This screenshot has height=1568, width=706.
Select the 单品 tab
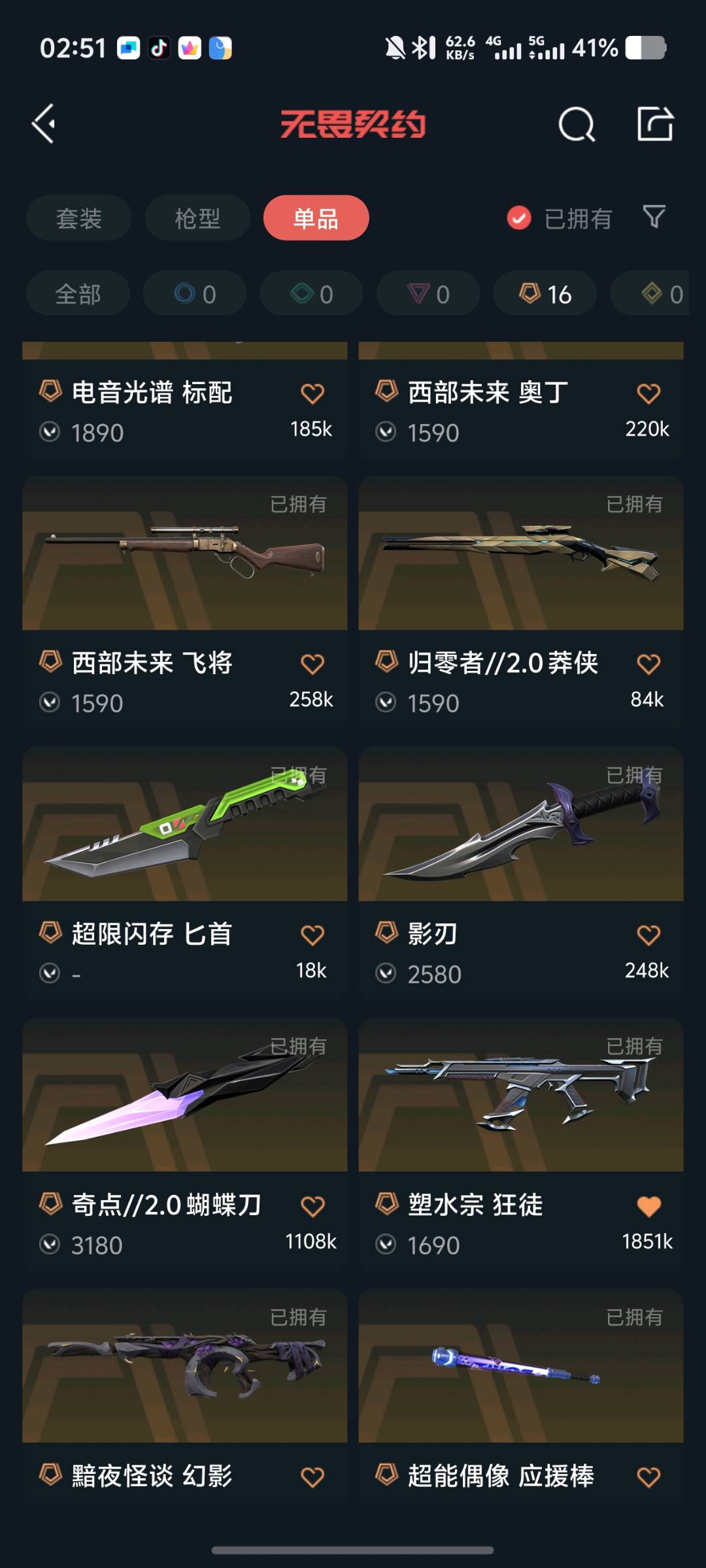click(316, 218)
